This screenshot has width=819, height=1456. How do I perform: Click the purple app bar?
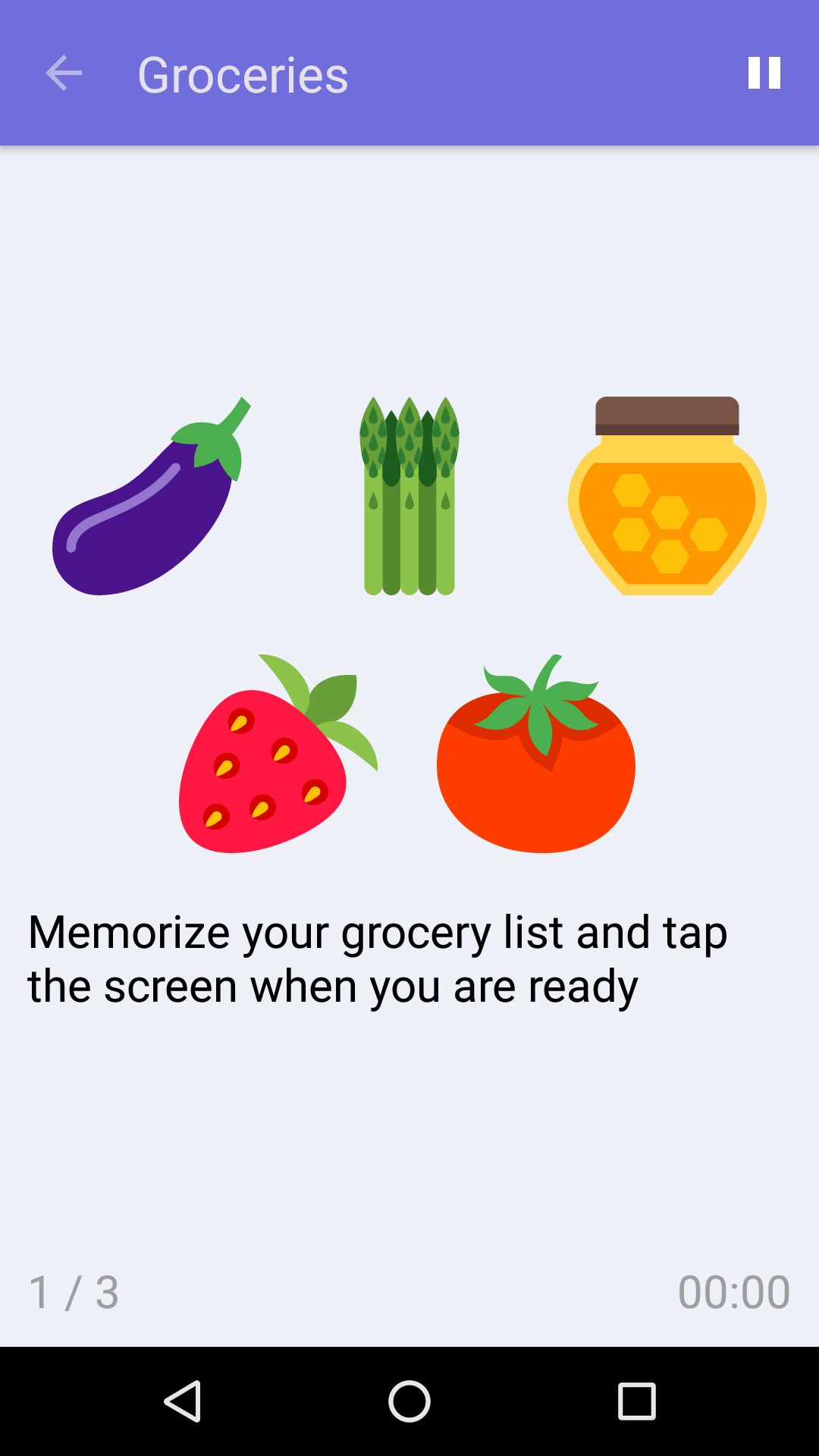(x=493, y=73)
